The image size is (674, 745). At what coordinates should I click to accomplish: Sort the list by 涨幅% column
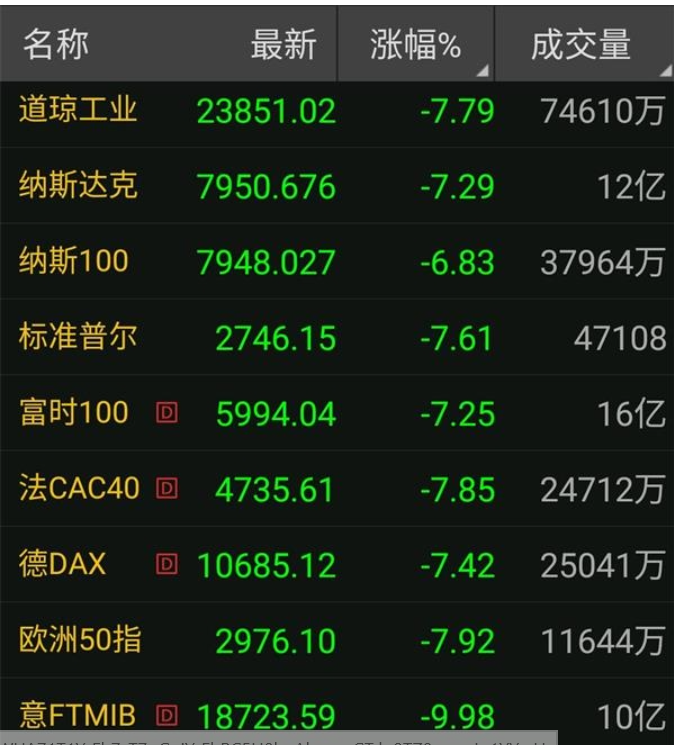(415, 45)
